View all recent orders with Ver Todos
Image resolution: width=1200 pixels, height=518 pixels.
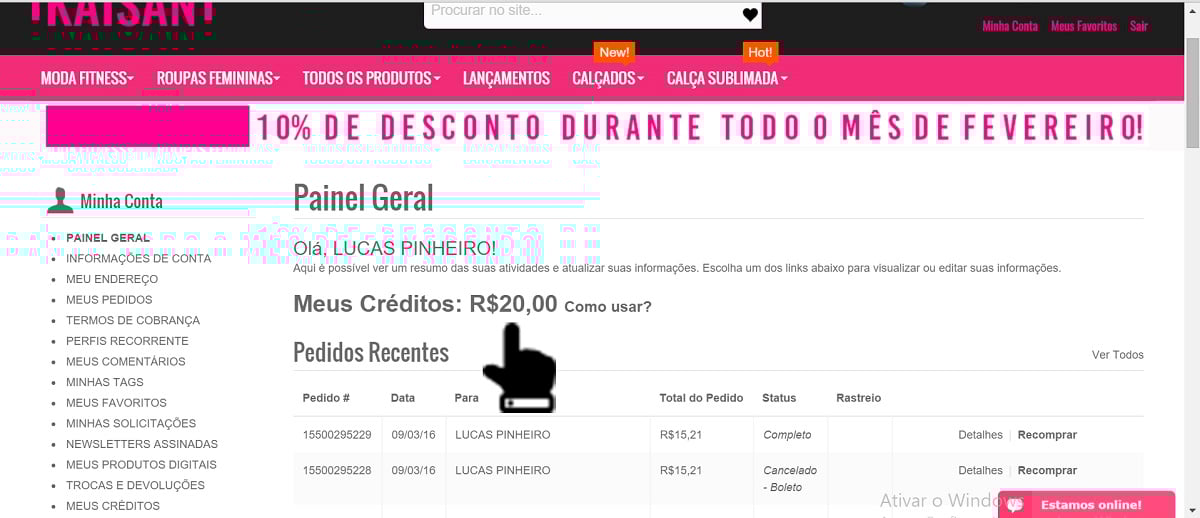pyautogui.click(x=1117, y=355)
